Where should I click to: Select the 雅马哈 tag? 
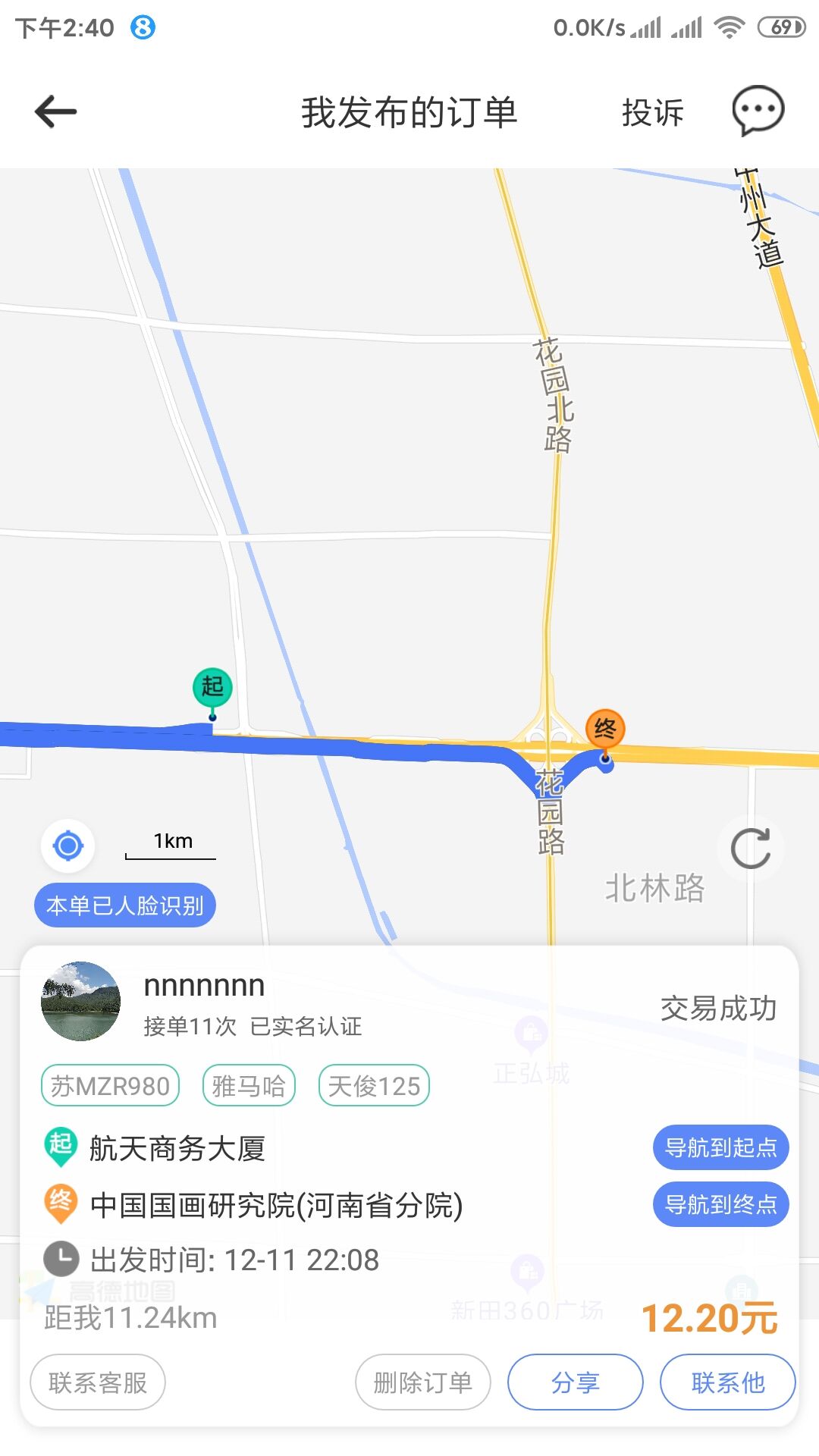coord(249,1085)
